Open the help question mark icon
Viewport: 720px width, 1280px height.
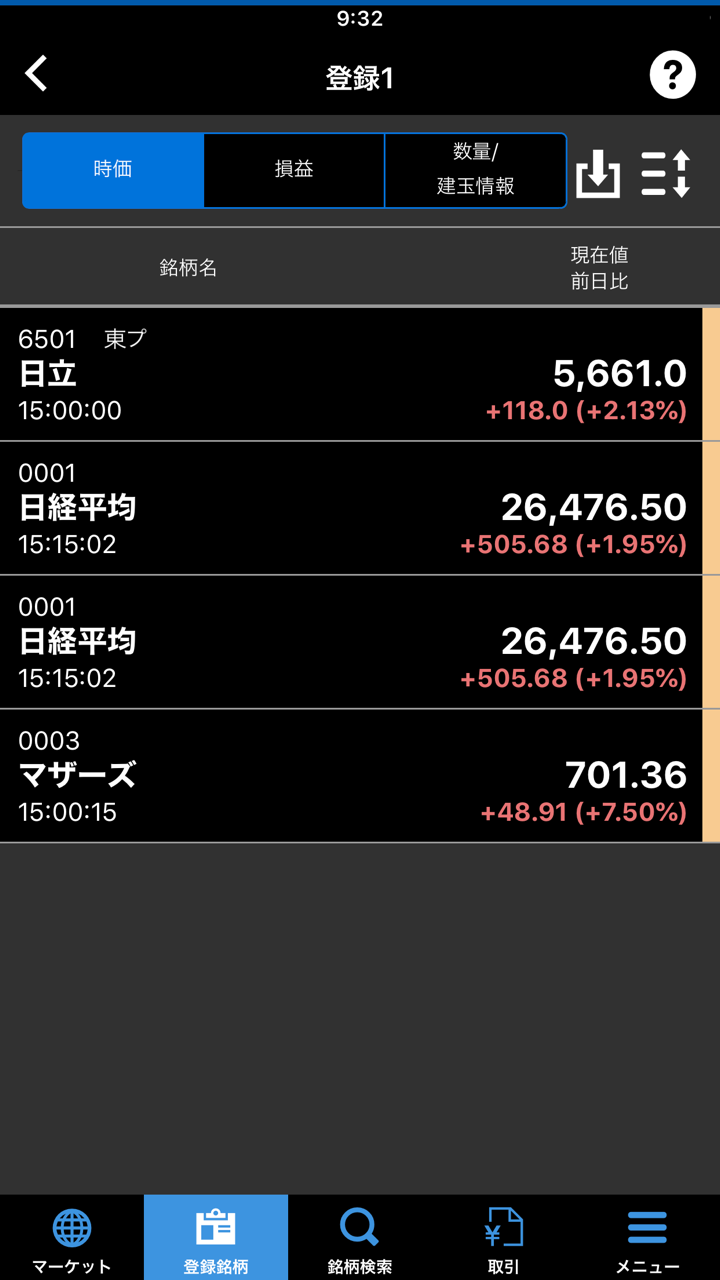672,75
